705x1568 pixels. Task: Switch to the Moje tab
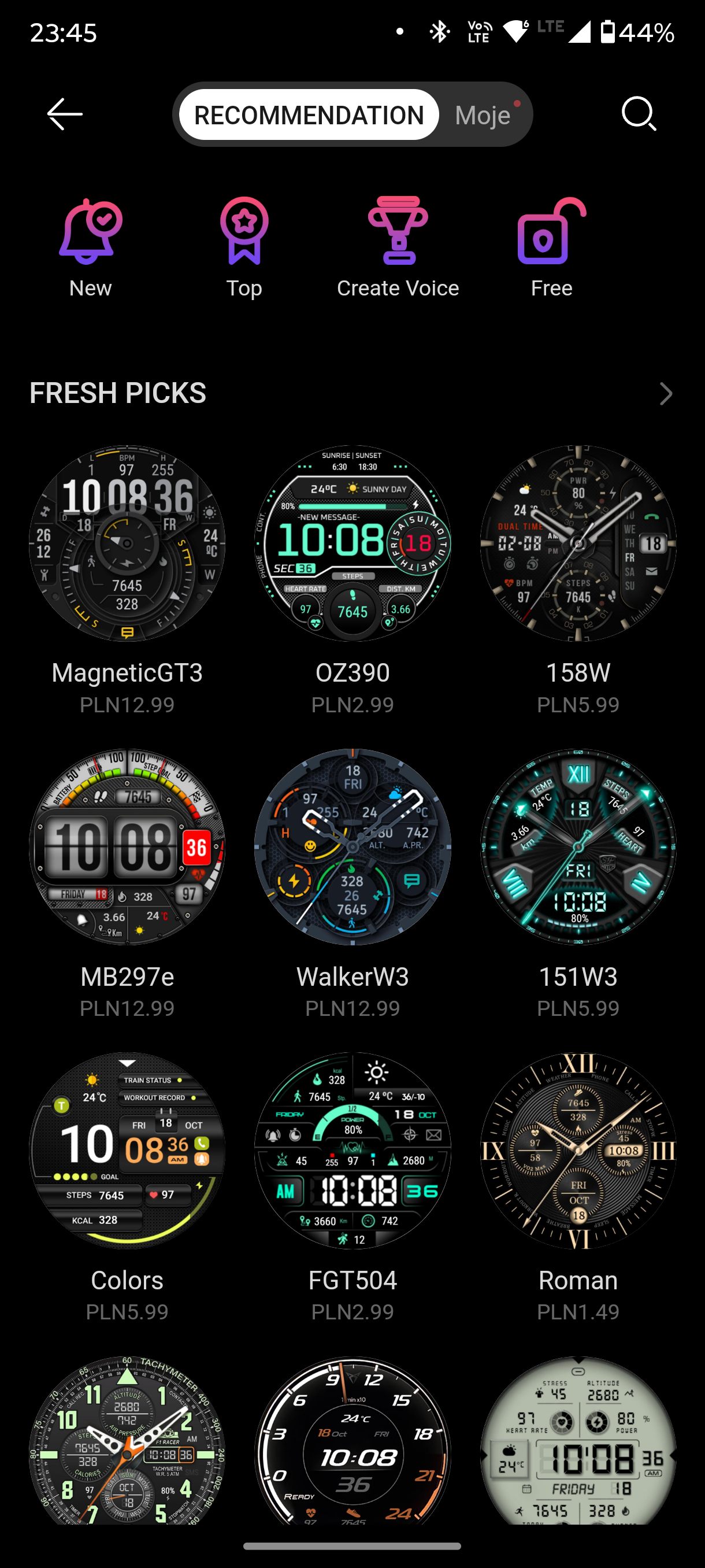click(x=483, y=114)
